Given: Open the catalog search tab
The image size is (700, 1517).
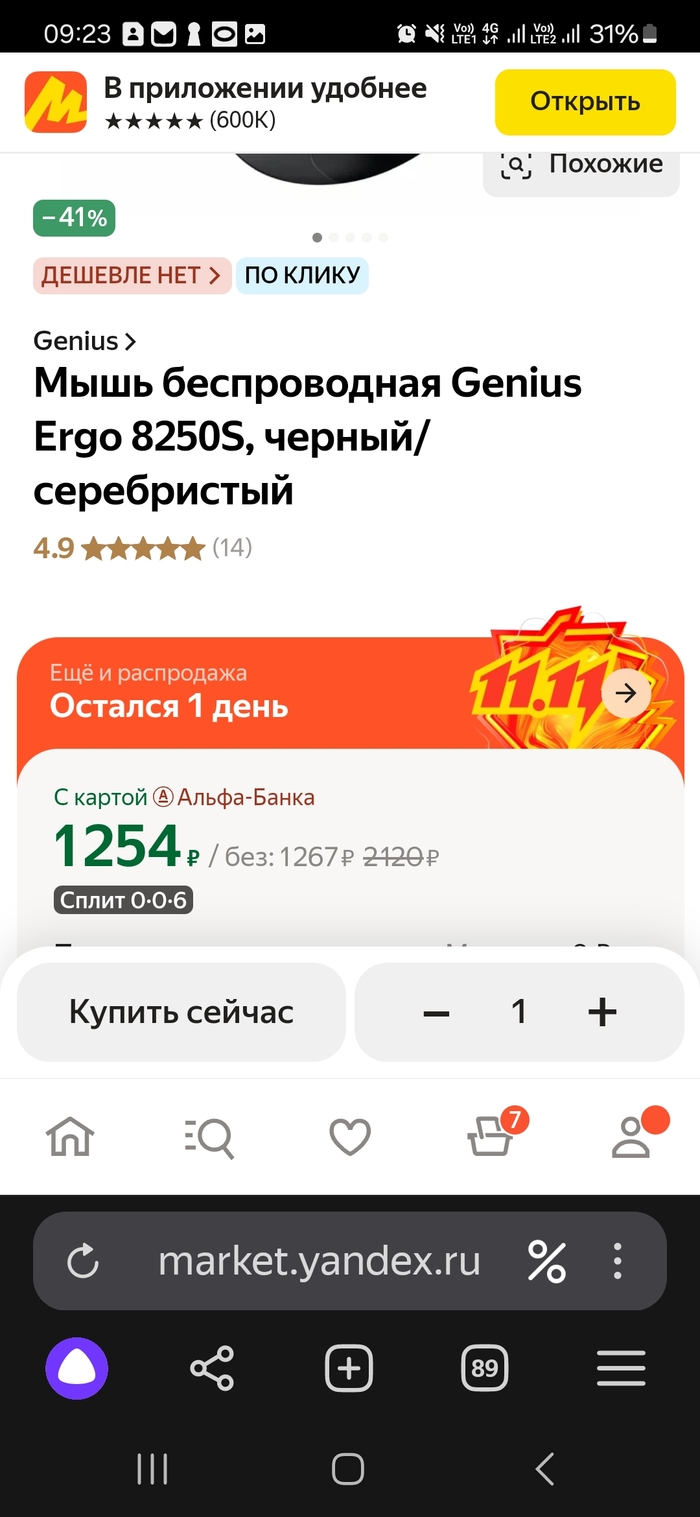Looking at the screenshot, I should pyautogui.click(x=210, y=1137).
